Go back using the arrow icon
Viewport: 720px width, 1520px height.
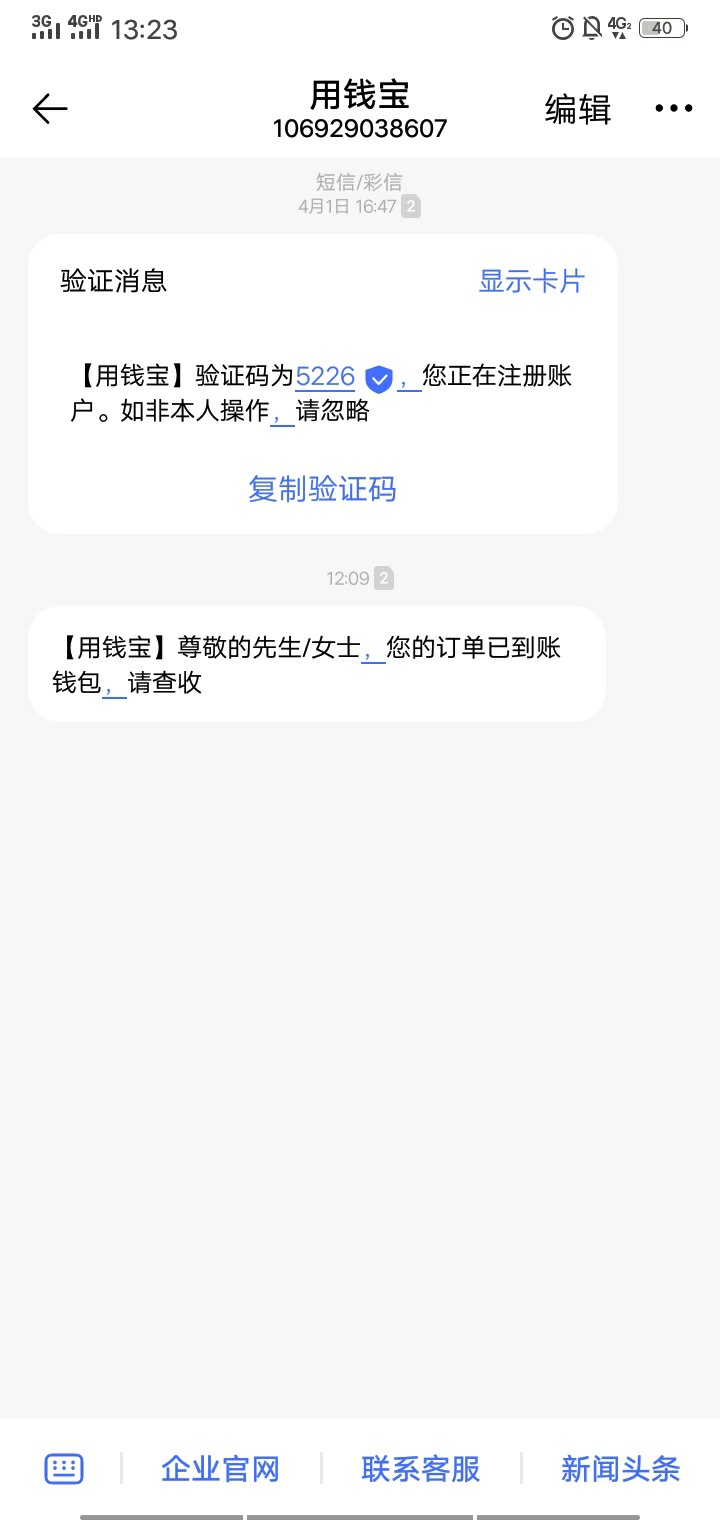(x=50, y=109)
